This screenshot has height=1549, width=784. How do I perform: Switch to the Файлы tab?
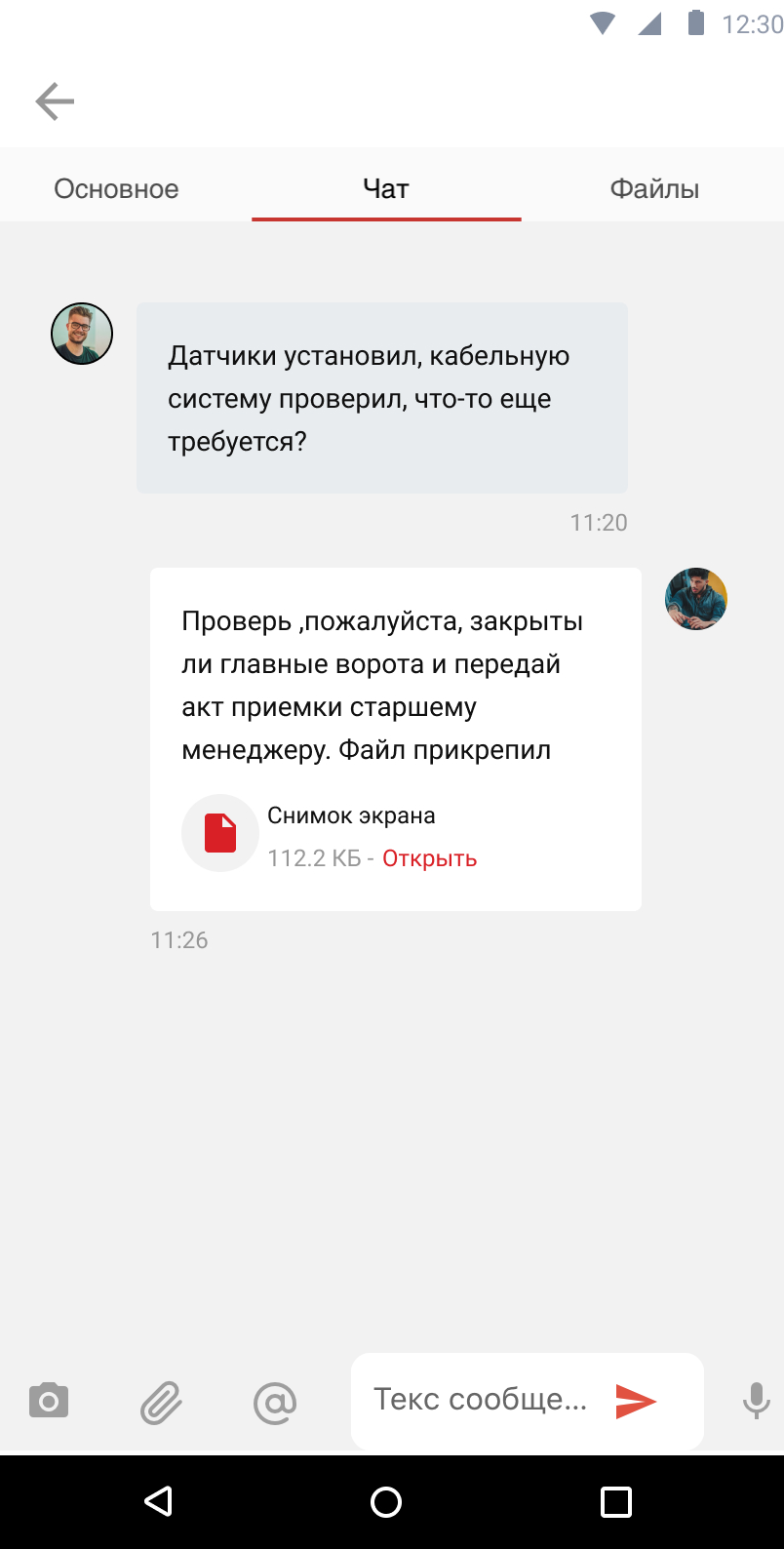[x=654, y=188]
